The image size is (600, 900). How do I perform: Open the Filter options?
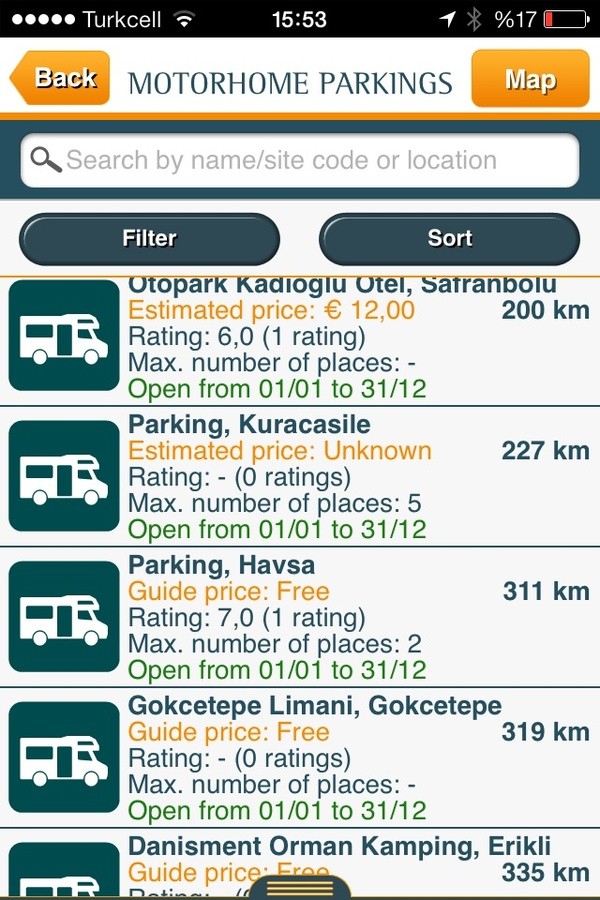pos(149,239)
